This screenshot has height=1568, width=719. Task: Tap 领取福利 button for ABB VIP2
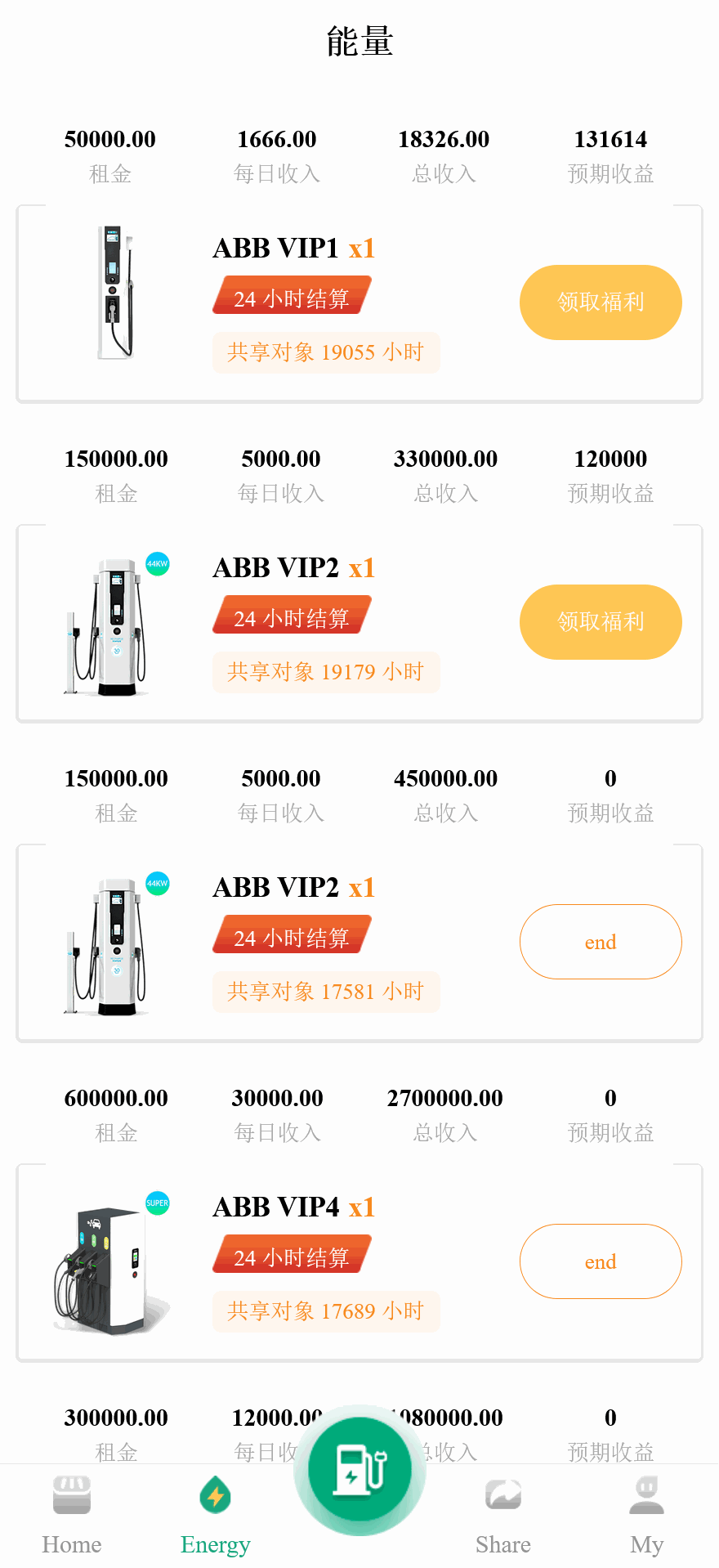pos(601,622)
